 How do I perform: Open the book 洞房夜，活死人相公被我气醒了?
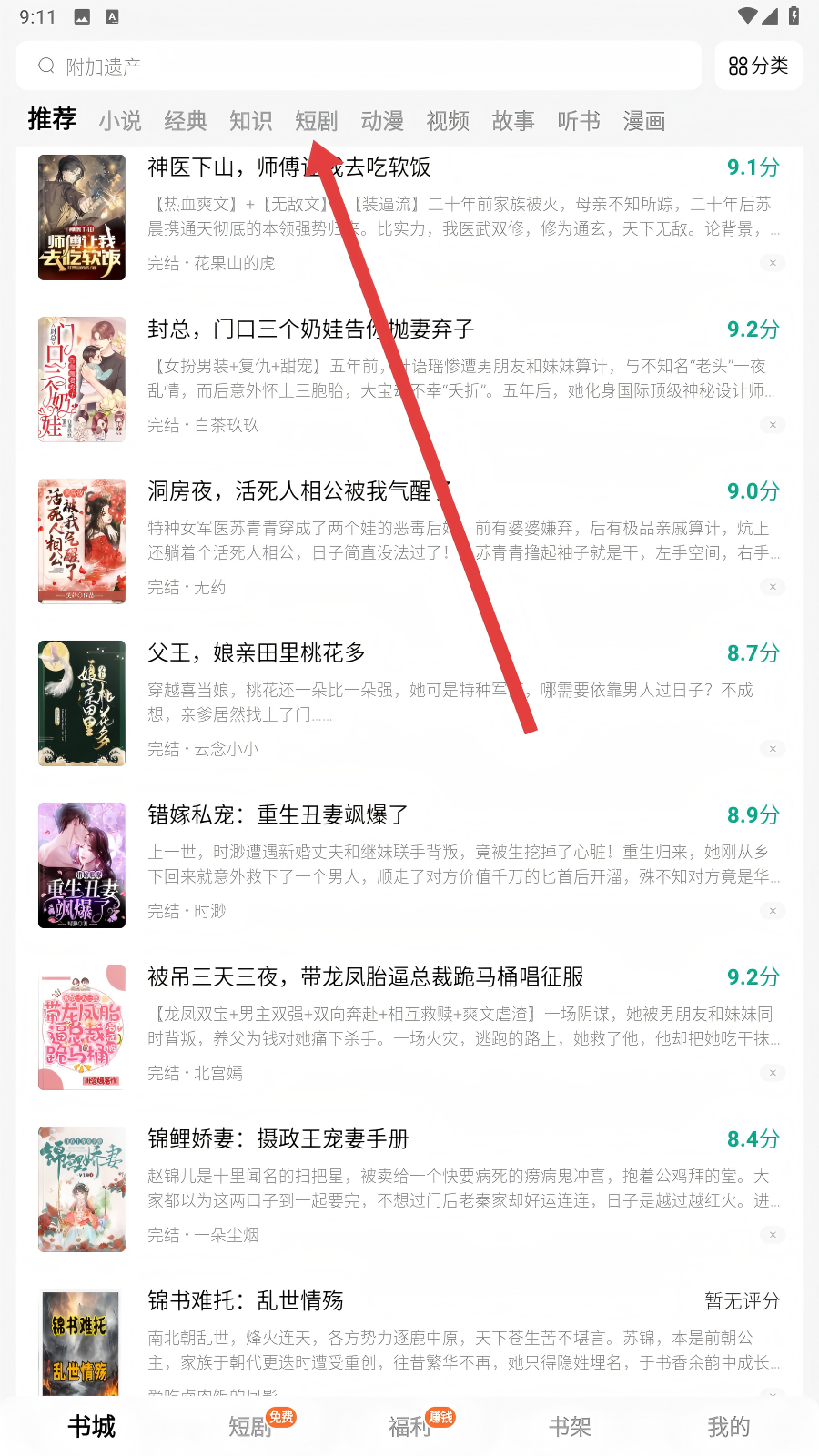coord(289,491)
